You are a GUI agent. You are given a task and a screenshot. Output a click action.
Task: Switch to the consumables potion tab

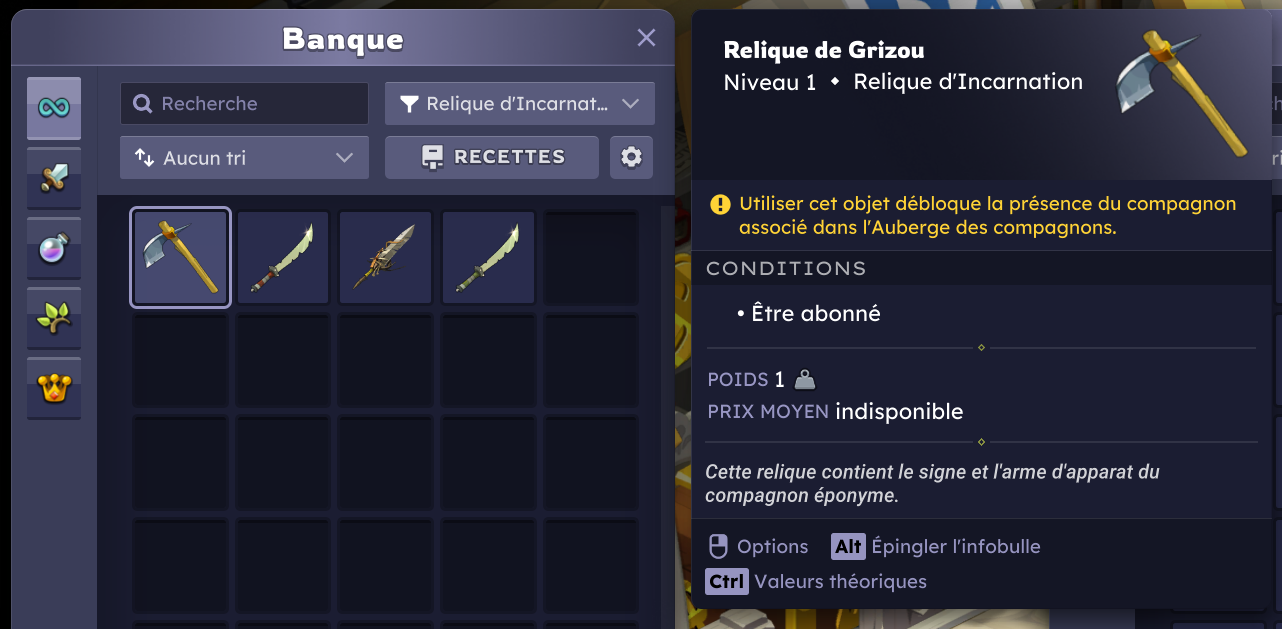pos(54,248)
